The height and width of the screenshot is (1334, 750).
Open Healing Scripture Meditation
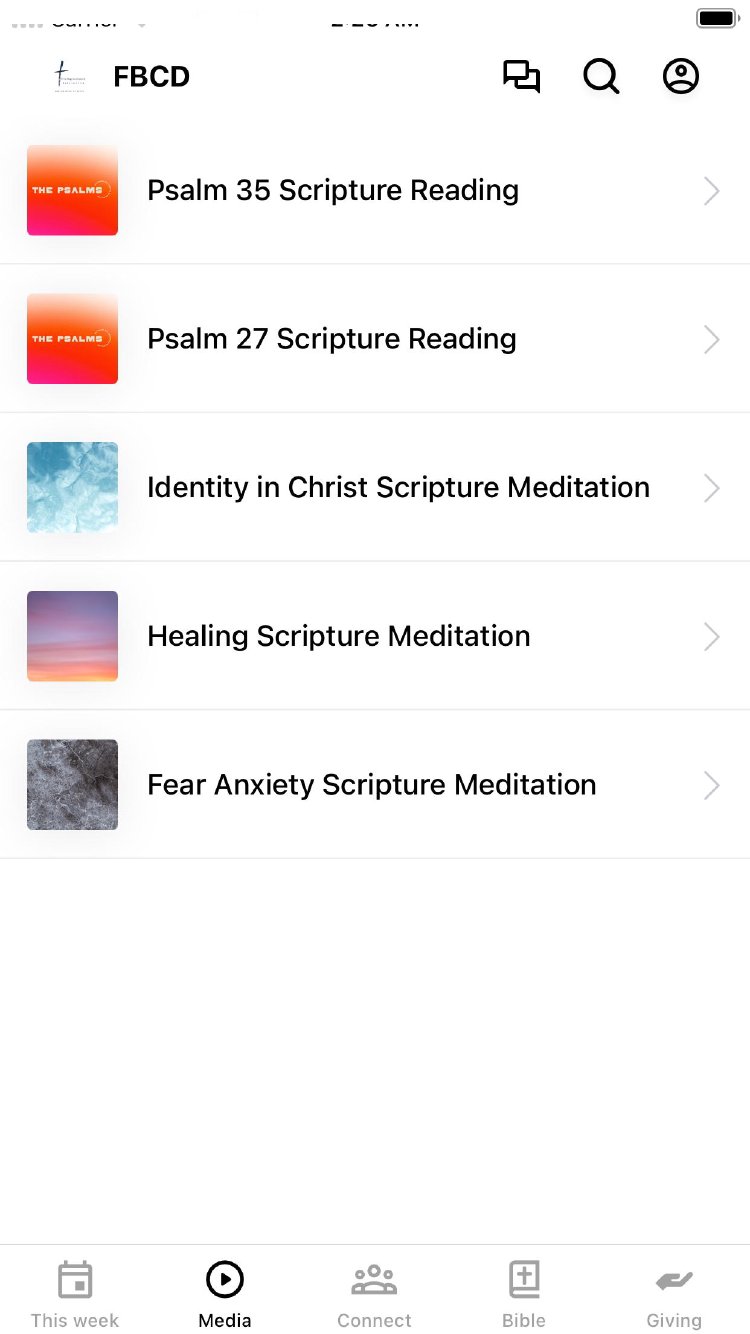click(374, 636)
